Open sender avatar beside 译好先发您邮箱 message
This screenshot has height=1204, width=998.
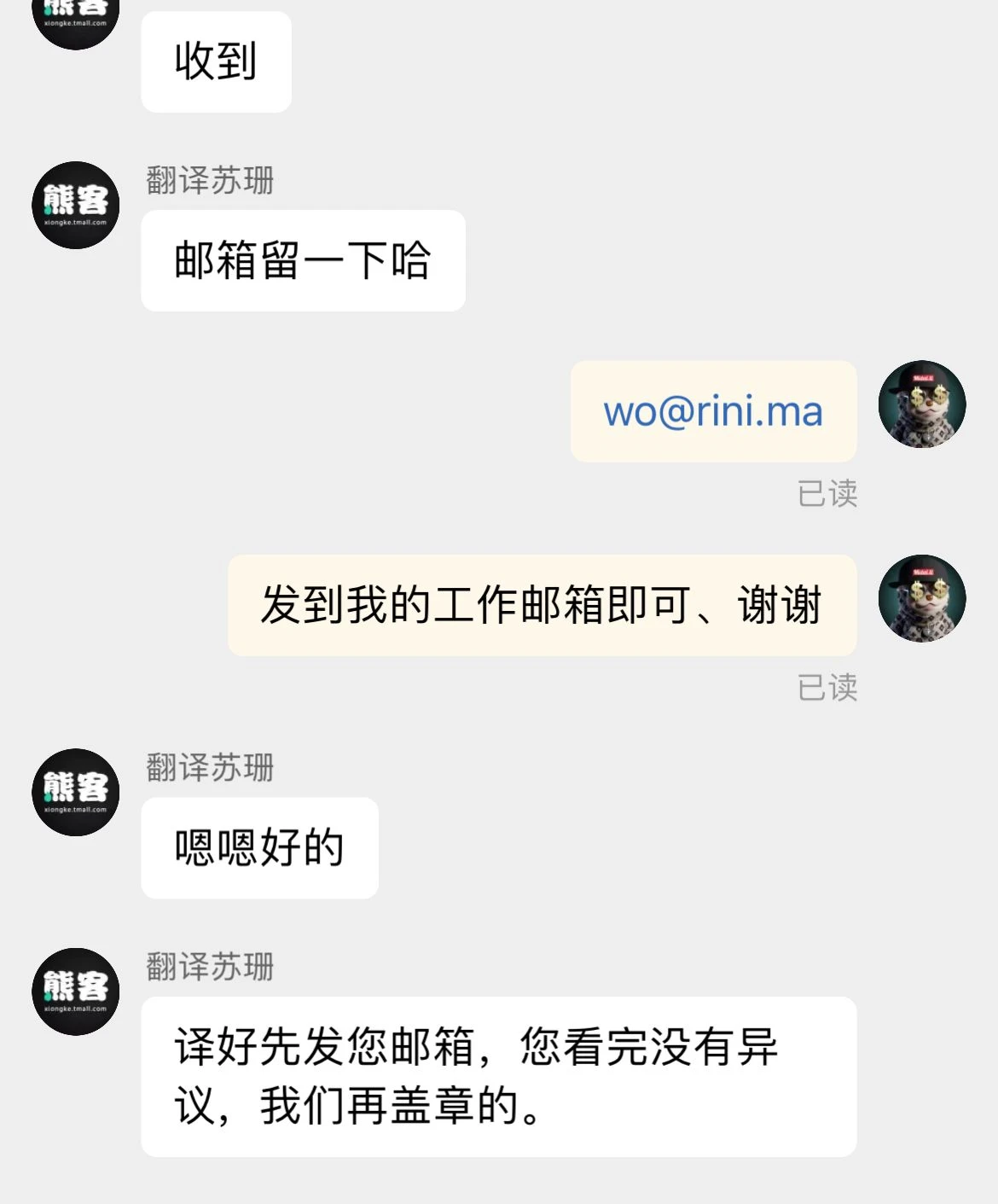click(x=76, y=992)
